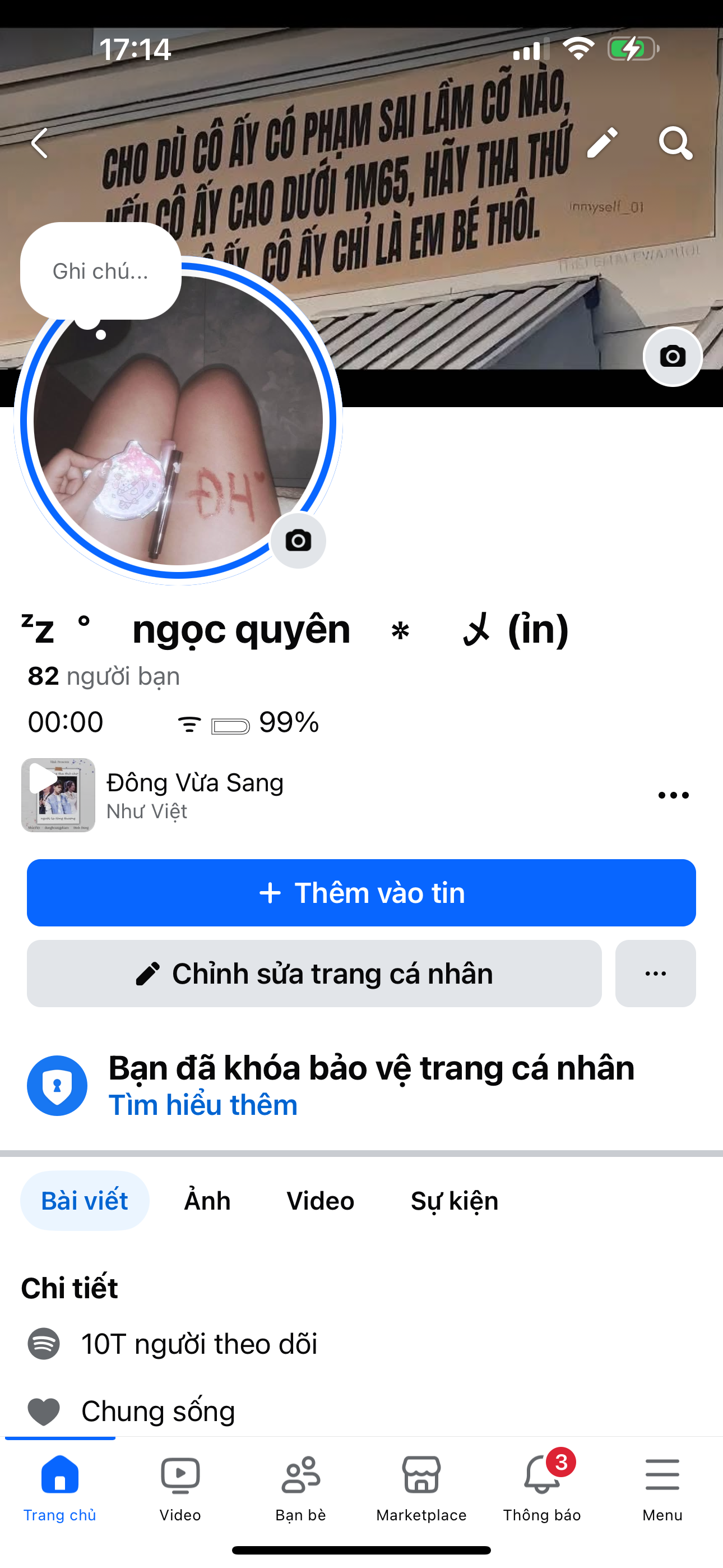
Task: Switch to the Video profile tab
Action: click(320, 1201)
